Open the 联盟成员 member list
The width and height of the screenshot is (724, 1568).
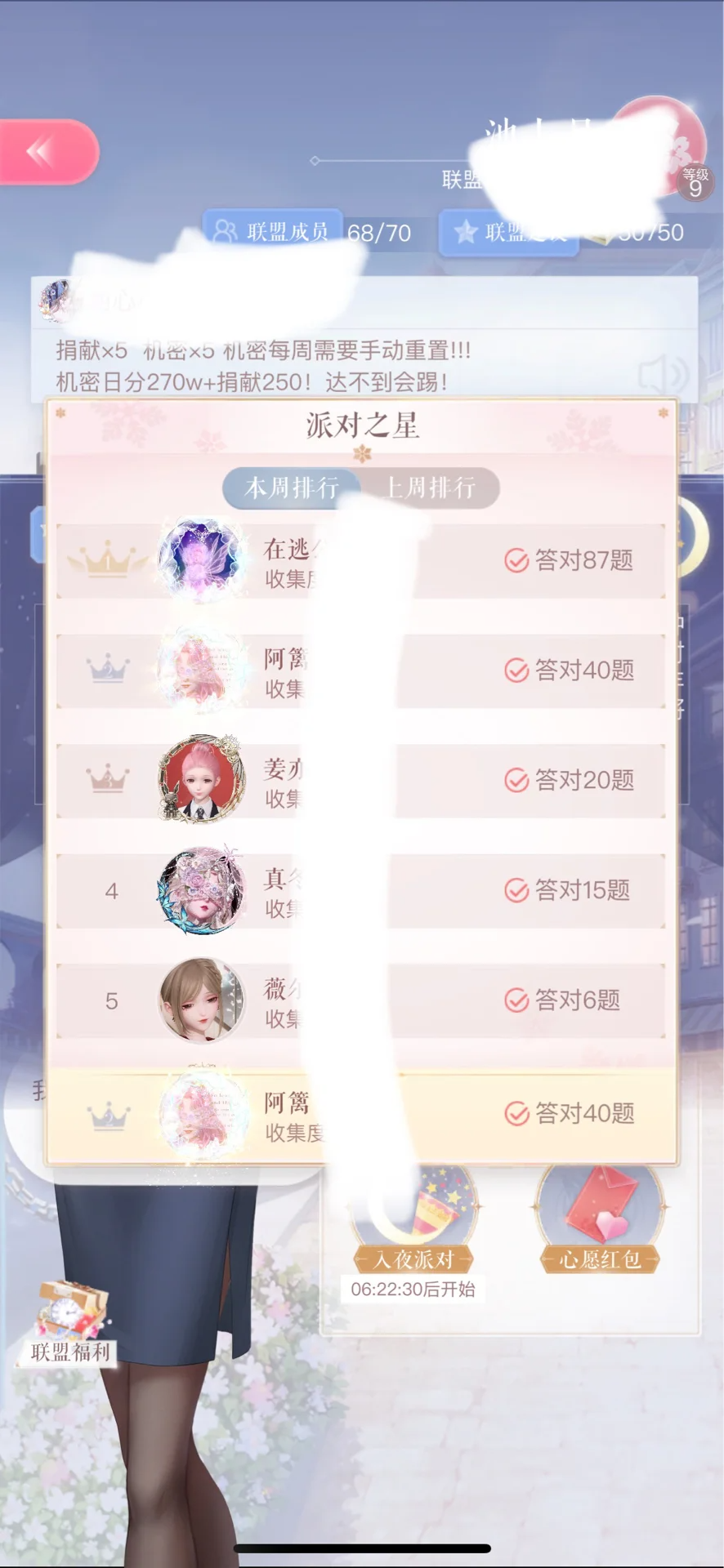pos(273,232)
